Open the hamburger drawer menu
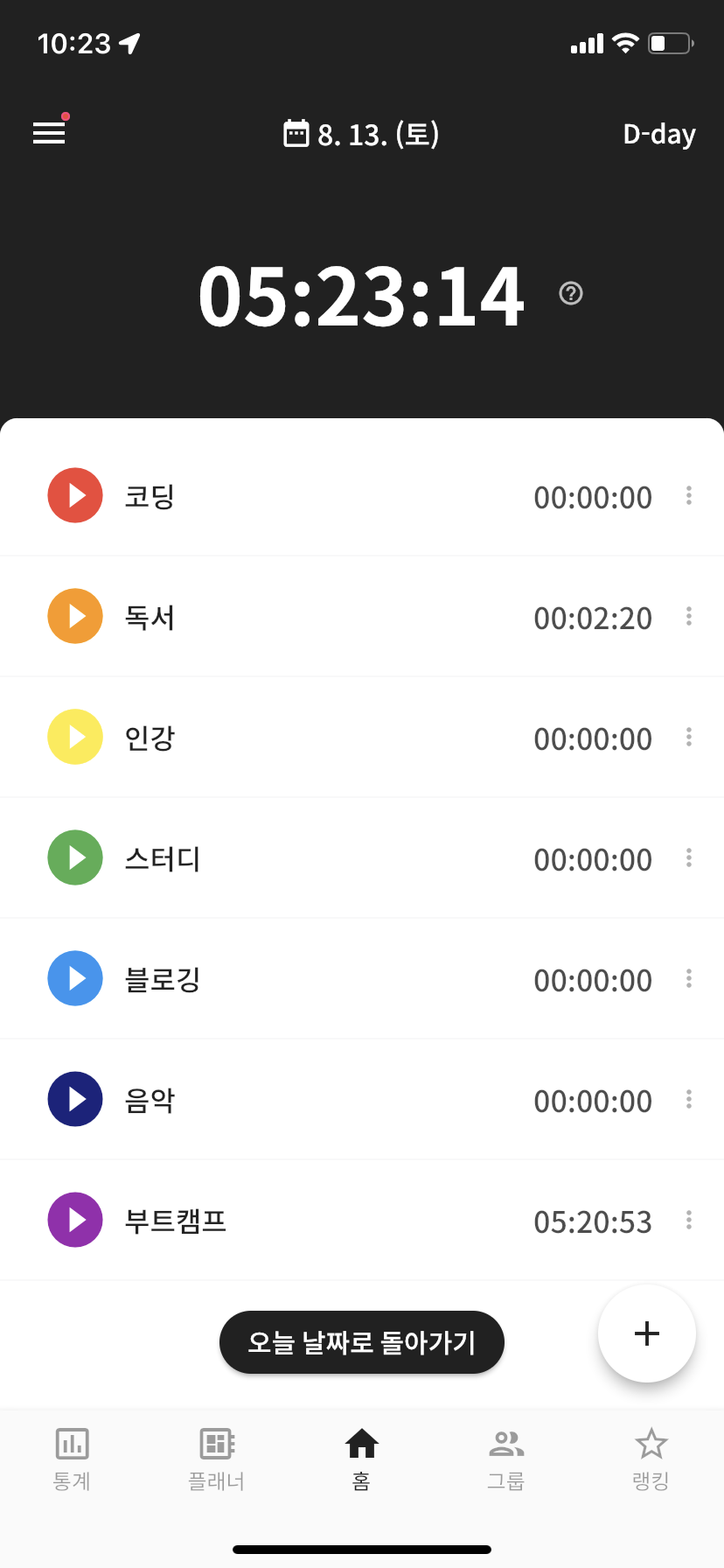The height and width of the screenshot is (1568, 724). [x=49, y=133]
